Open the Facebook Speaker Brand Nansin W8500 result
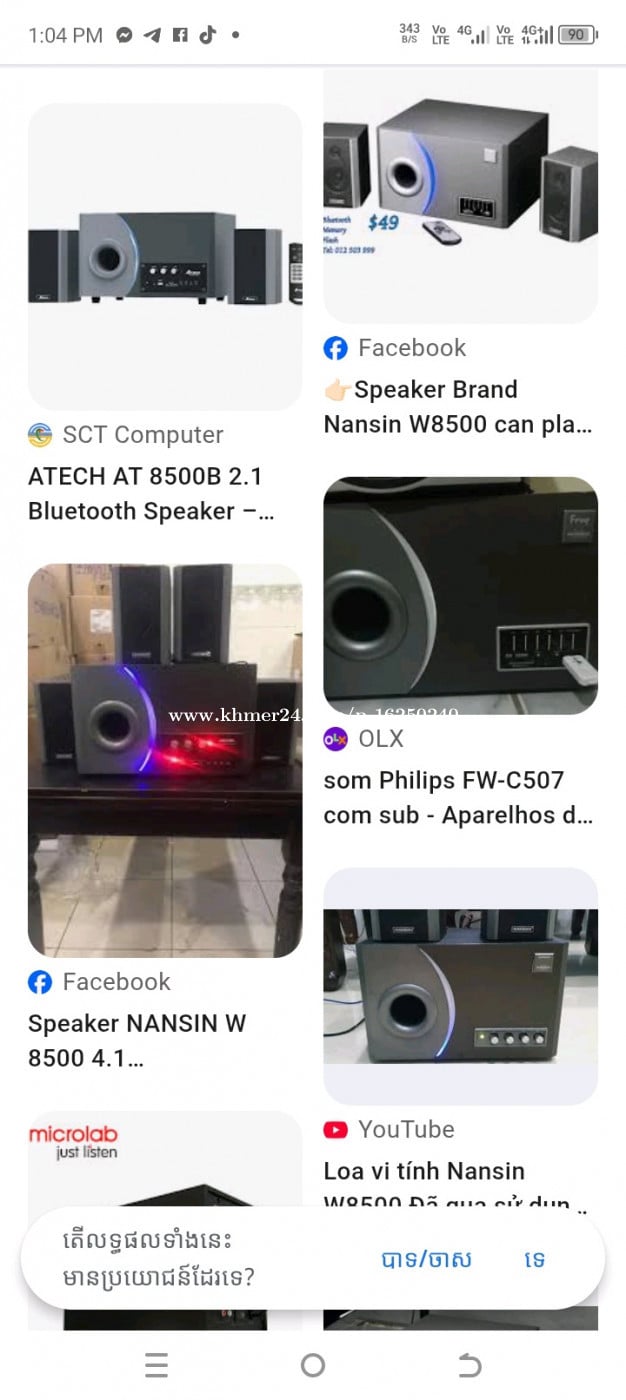626x1400 pixels. (x=460, y=196)
